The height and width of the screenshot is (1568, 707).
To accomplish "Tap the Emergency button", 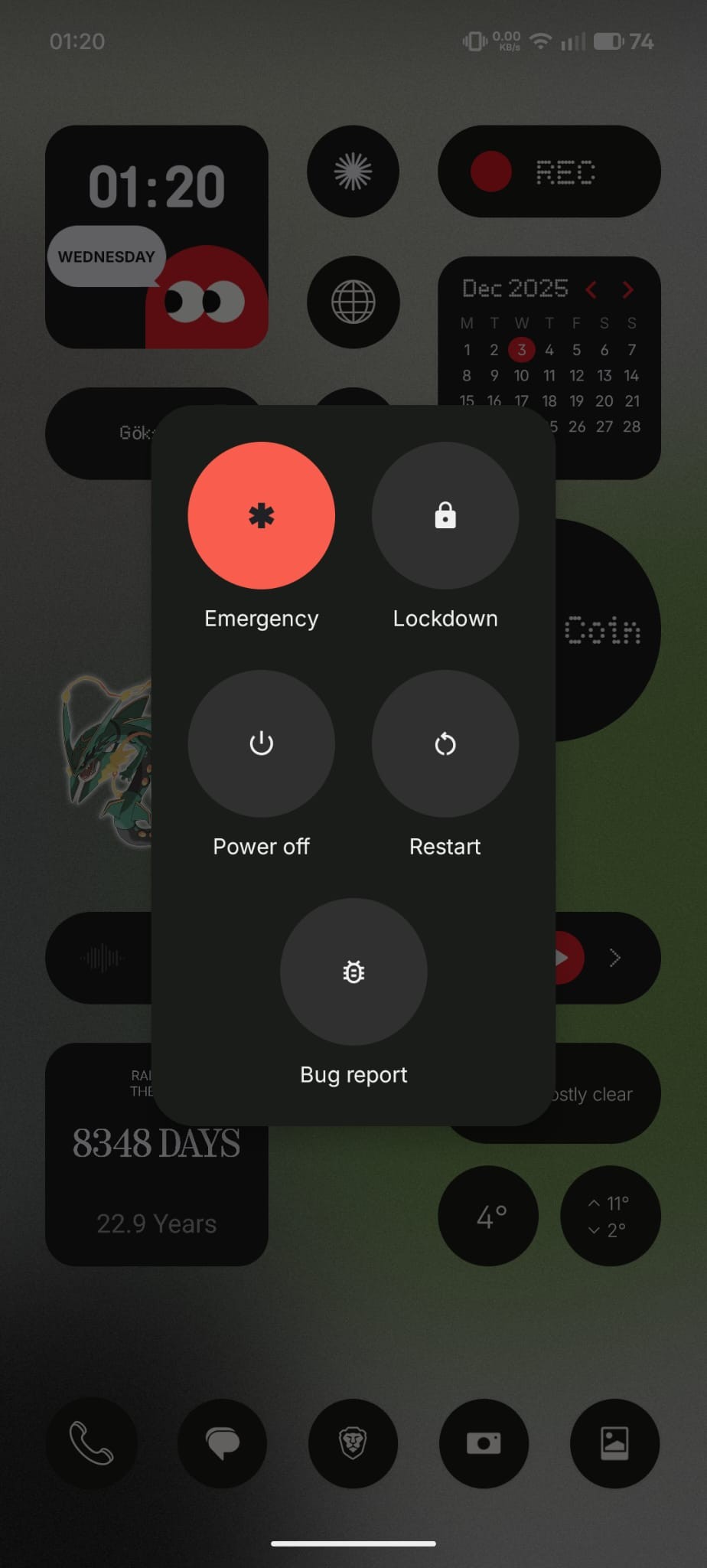I will pos(261,515).
